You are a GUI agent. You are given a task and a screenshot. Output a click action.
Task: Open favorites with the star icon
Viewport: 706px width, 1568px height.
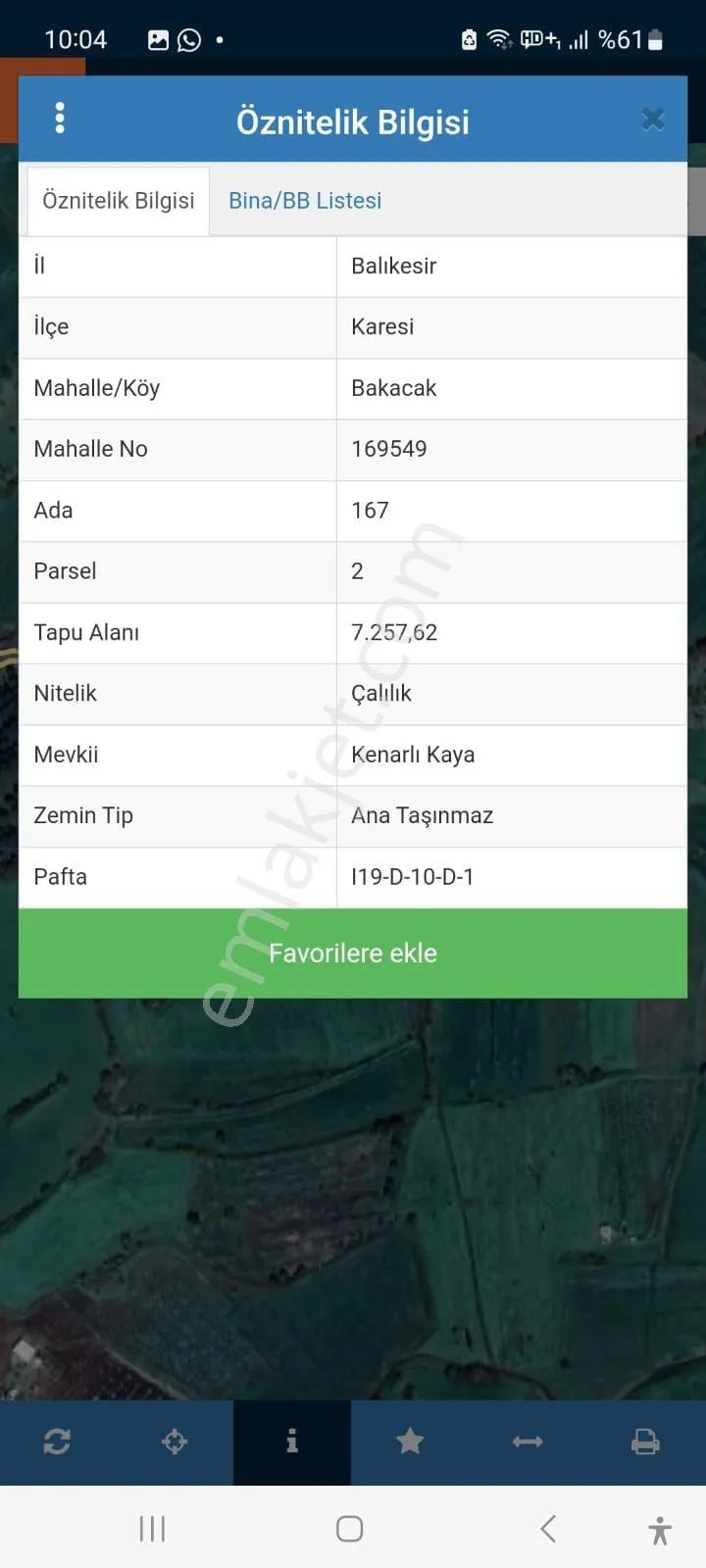pyautogui.click(x=410, y=1442)
